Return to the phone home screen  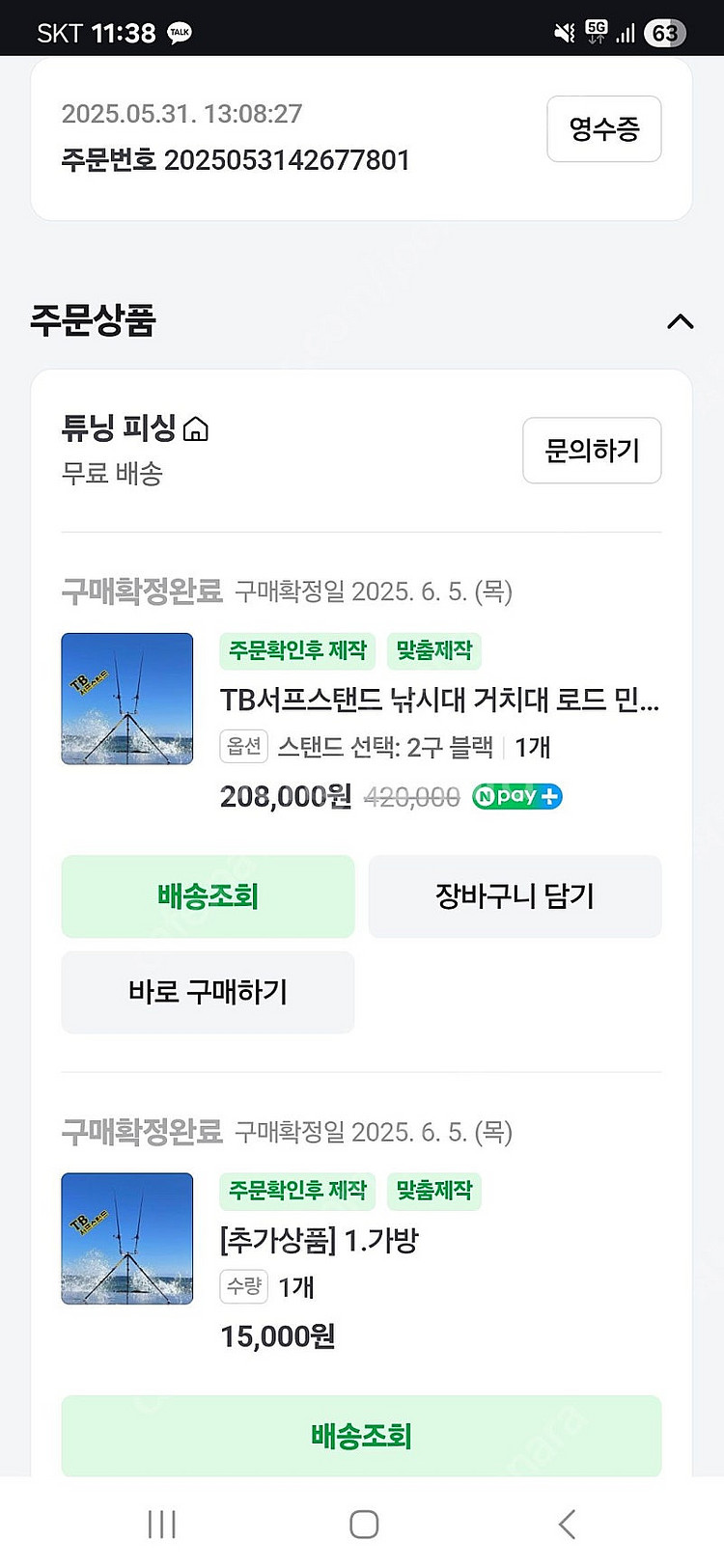click(363, 1525)
